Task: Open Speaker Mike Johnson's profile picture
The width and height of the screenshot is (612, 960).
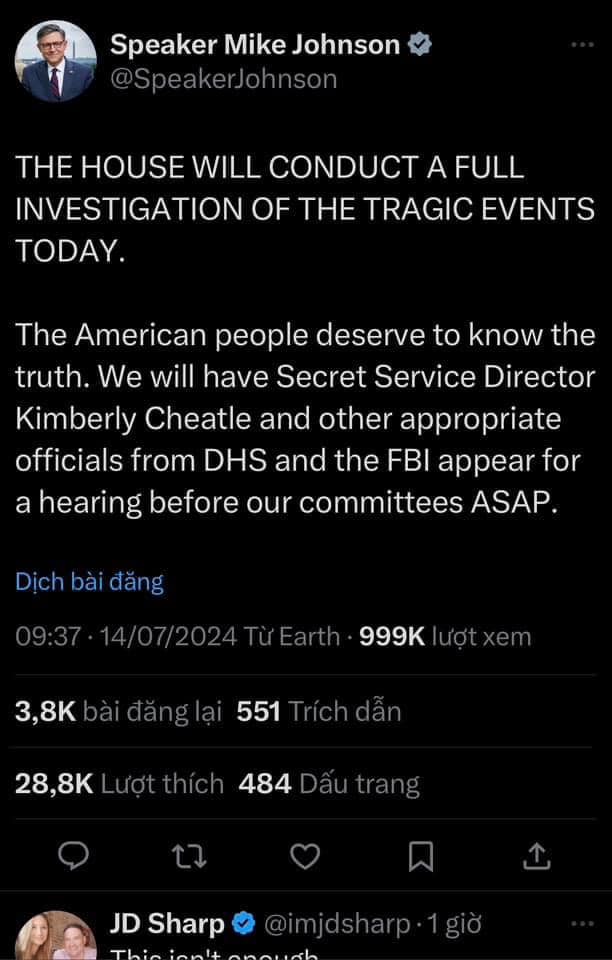Action: click(56, 62)
